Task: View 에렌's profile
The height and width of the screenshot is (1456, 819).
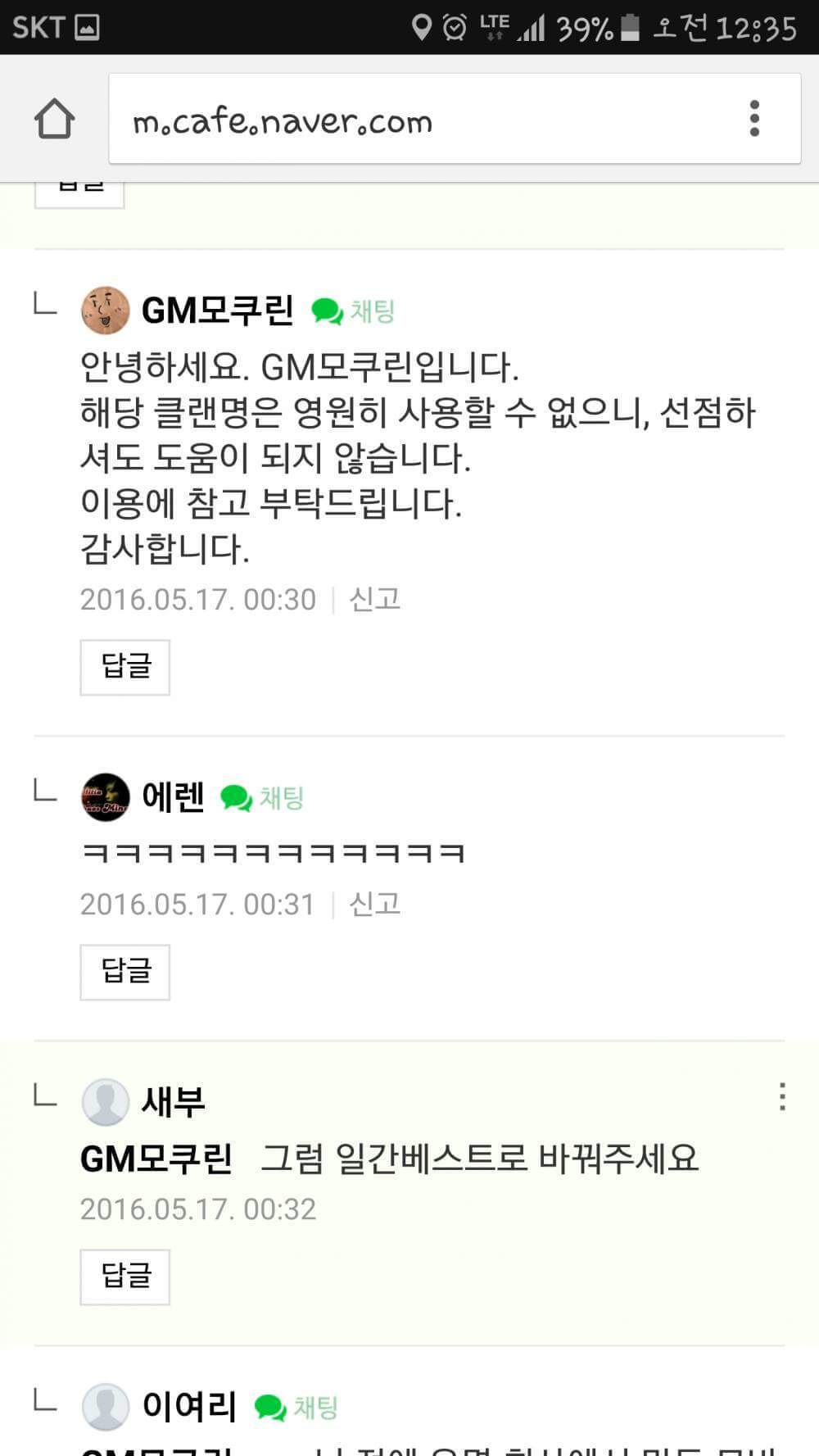Action: 106,796
